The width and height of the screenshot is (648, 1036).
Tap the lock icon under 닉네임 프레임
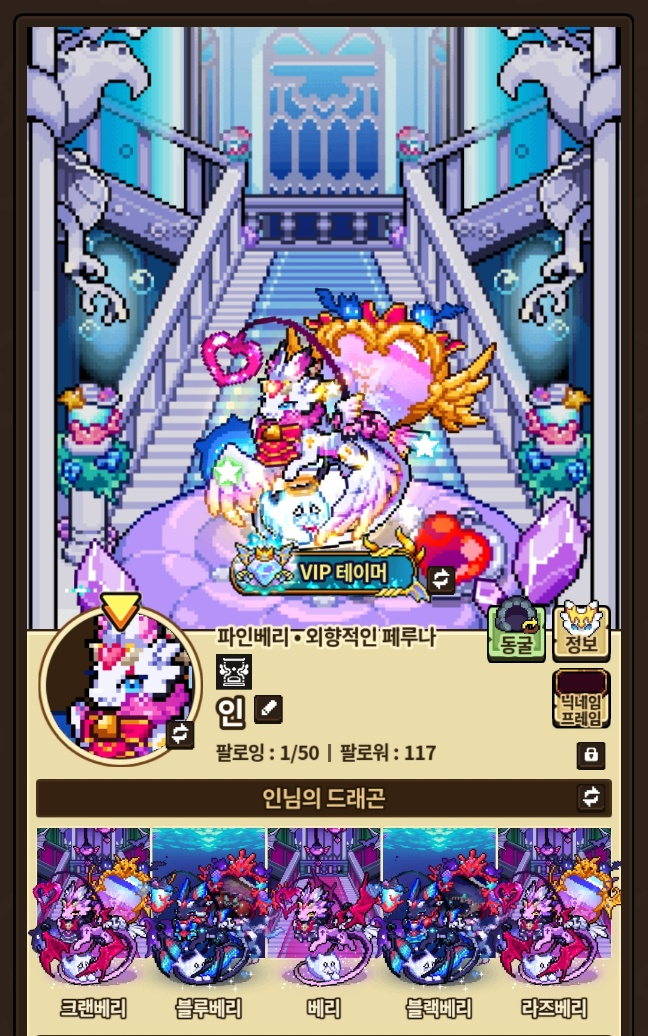click(590, 755)
